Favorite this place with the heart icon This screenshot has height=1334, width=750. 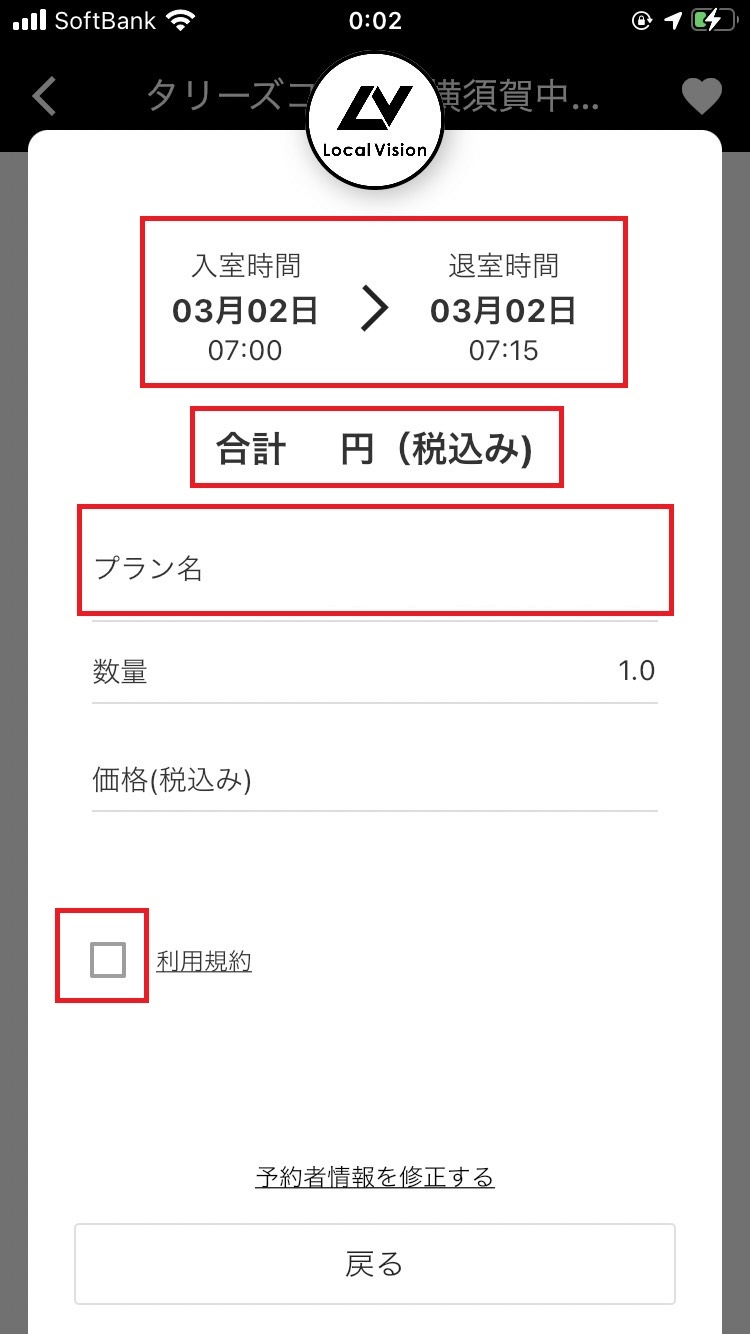[701, 96]
